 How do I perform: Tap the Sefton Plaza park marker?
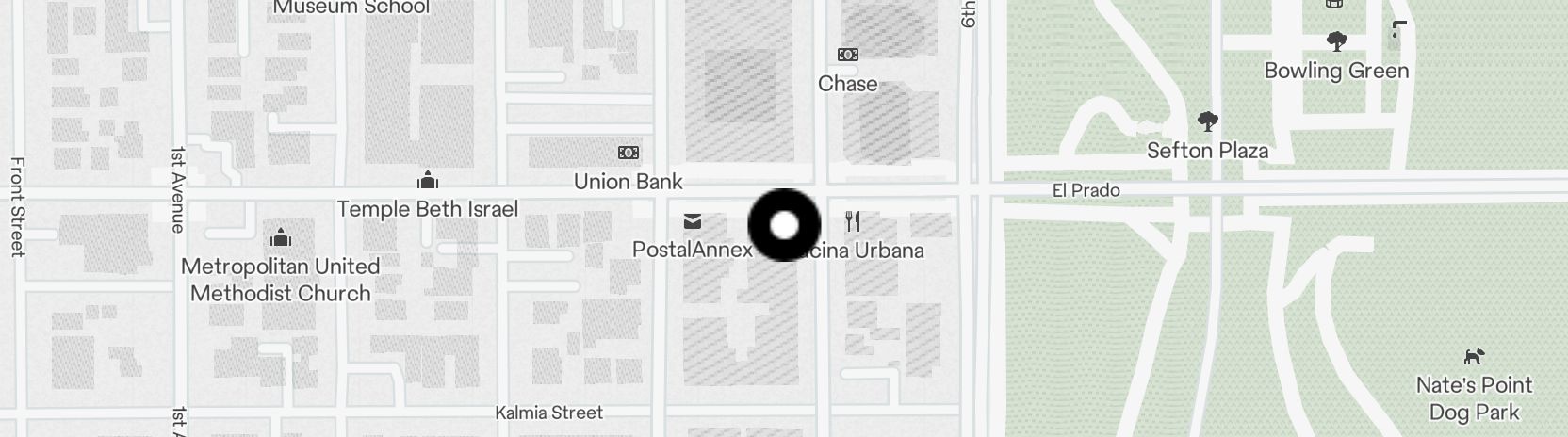[1207, 121]
